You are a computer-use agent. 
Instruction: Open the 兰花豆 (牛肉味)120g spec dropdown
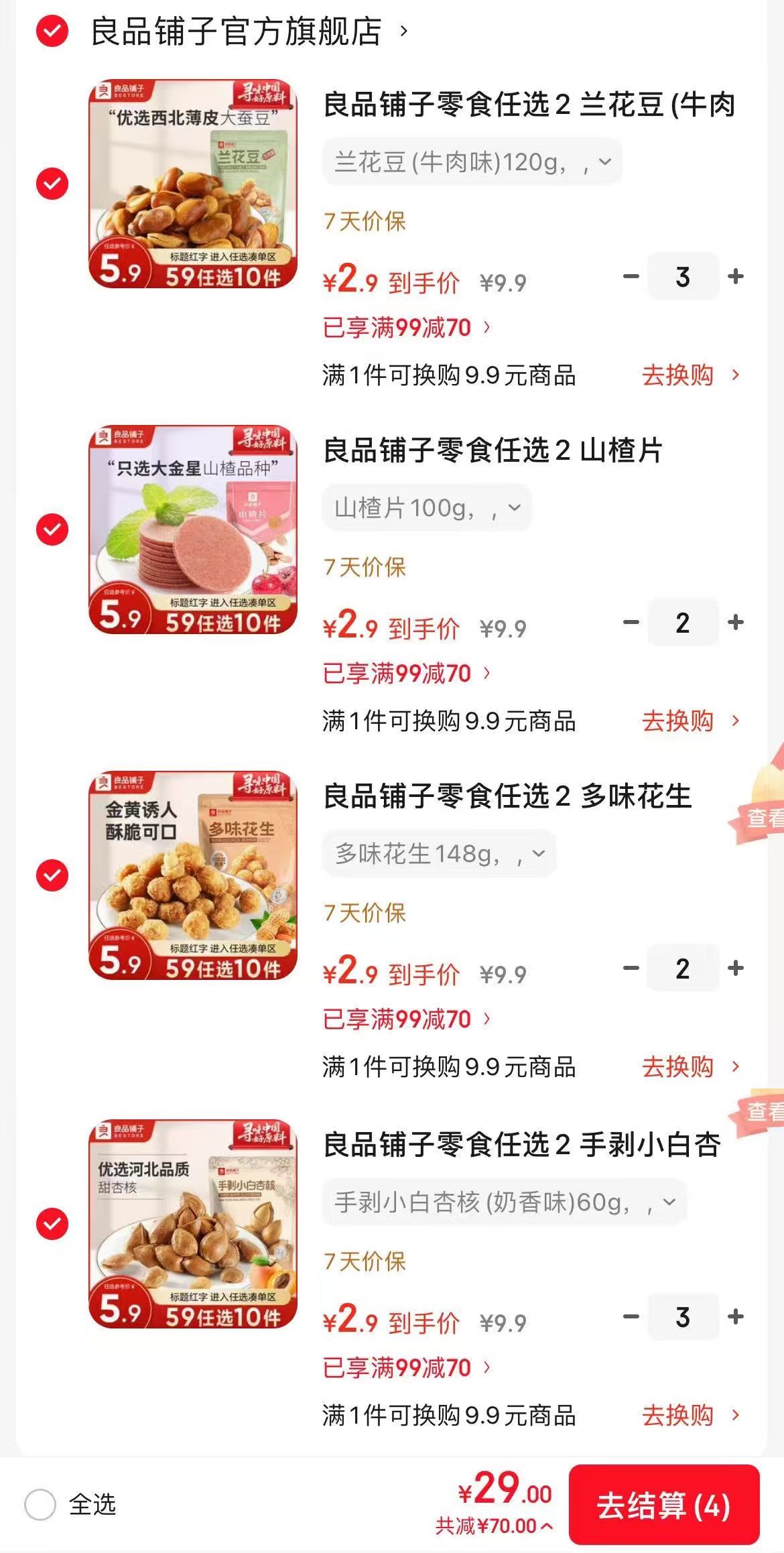[472, 162]
